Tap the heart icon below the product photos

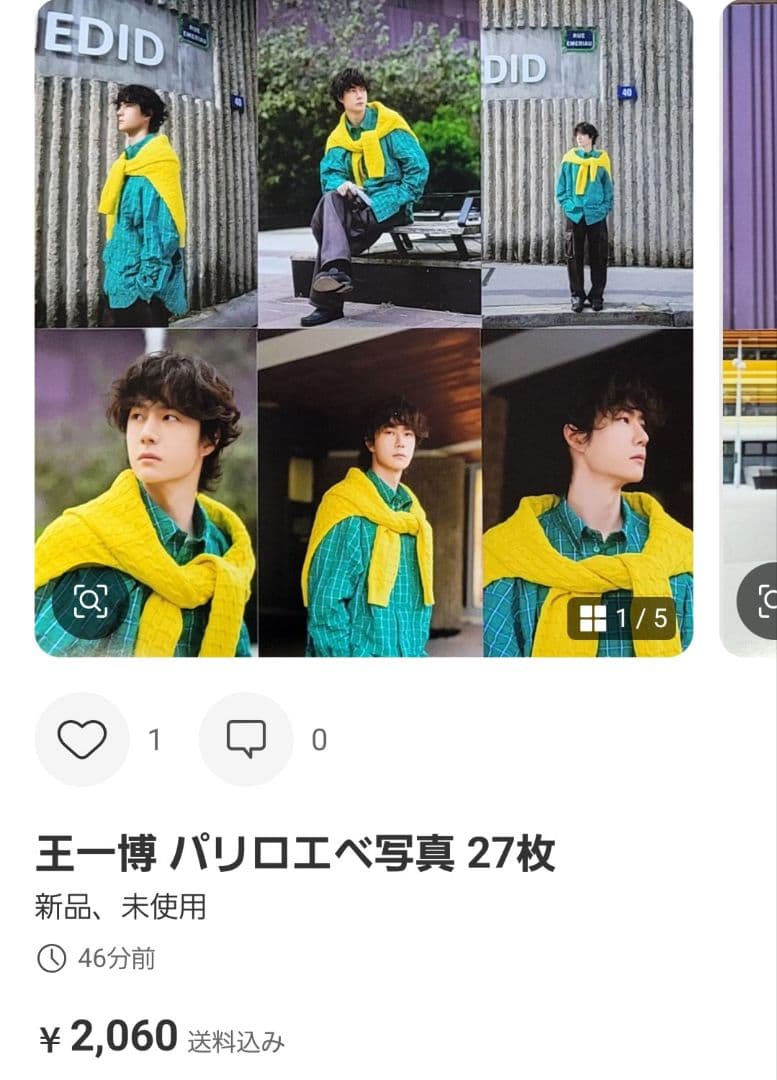click(82, 741)
